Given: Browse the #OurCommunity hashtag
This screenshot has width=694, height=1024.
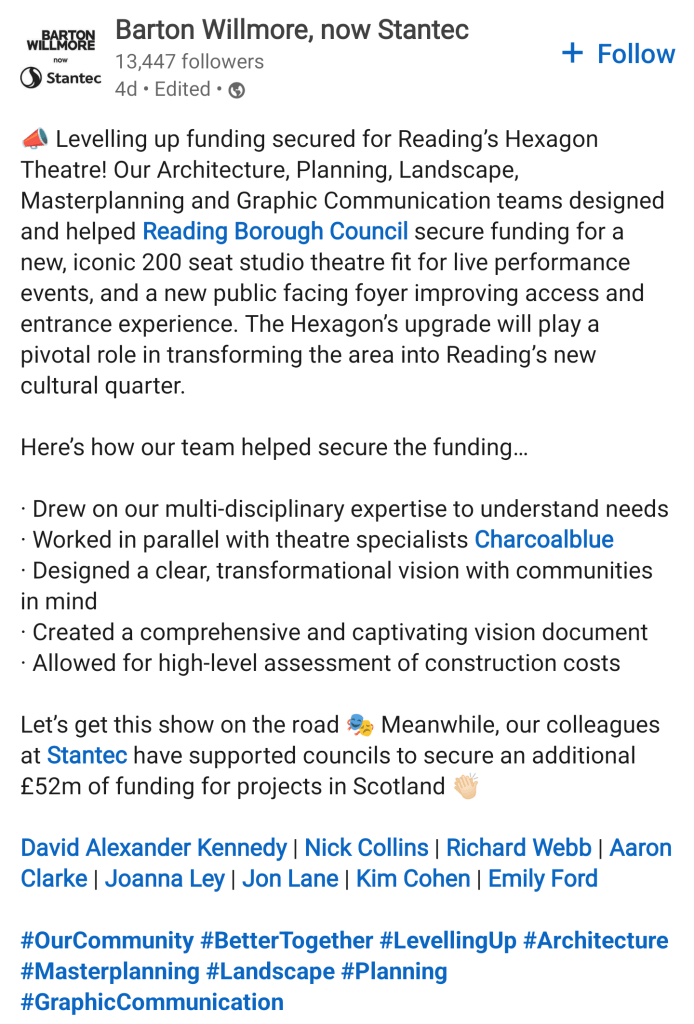Looking at the screenshot, I should [107, 941].
